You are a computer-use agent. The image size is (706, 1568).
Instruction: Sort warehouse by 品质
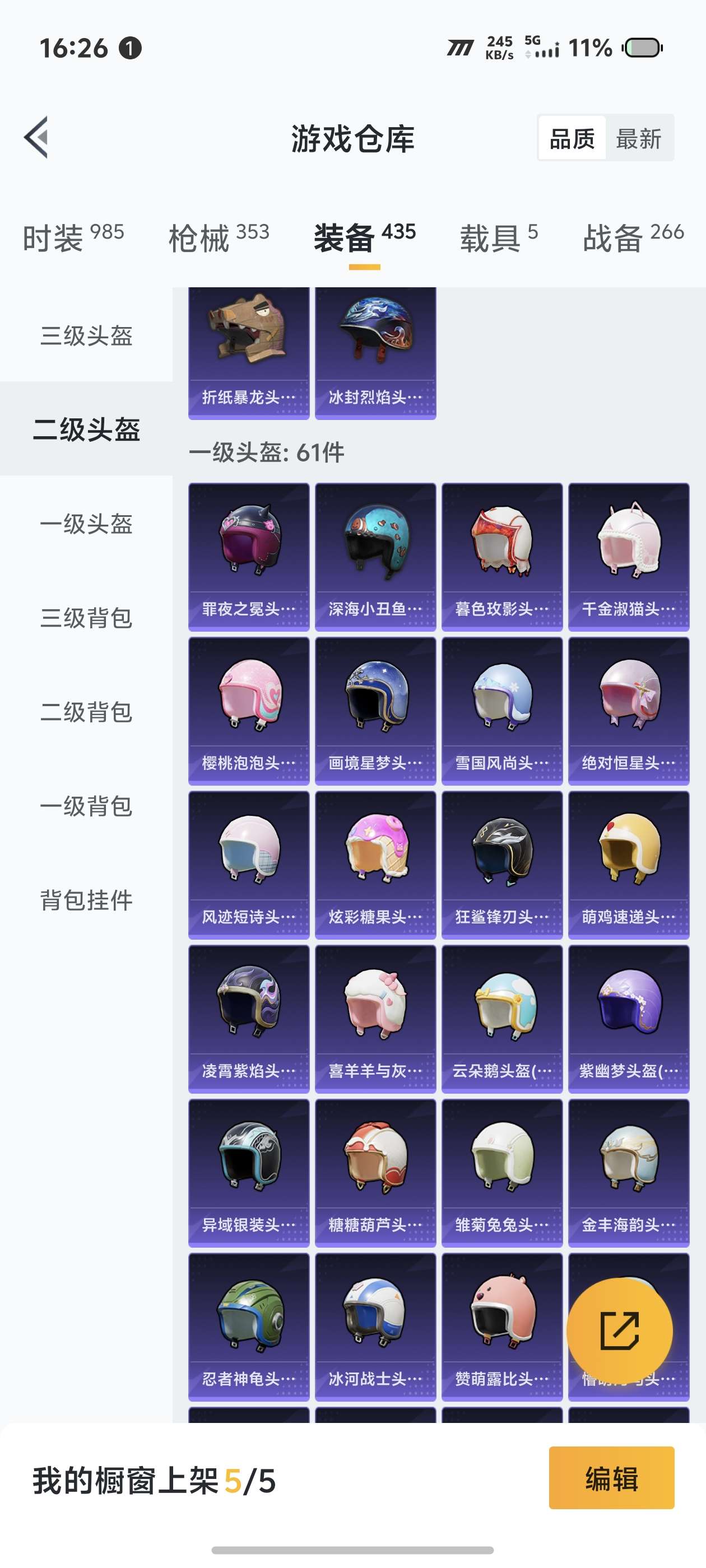click(572, 139)
